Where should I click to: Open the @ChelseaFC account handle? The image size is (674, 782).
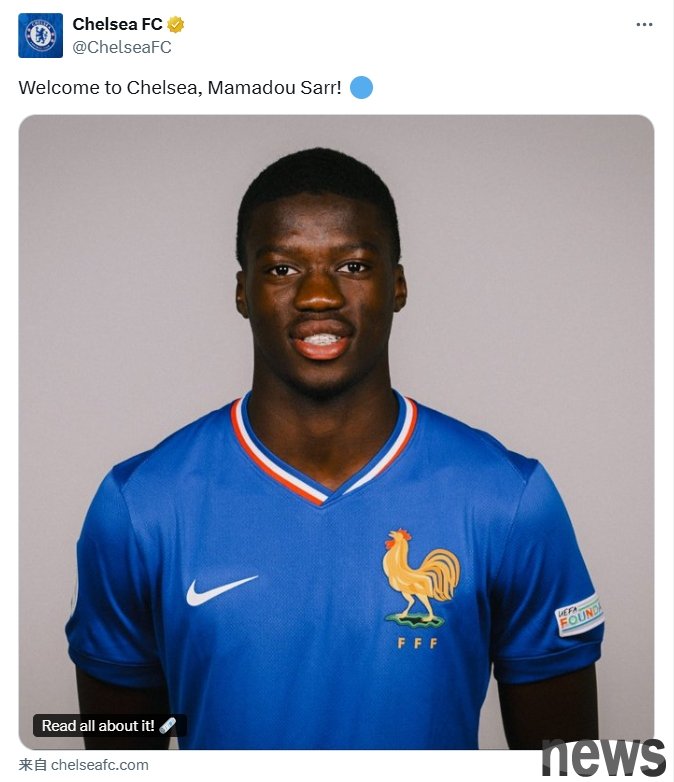pyautogui.click(x=122, y=46)
